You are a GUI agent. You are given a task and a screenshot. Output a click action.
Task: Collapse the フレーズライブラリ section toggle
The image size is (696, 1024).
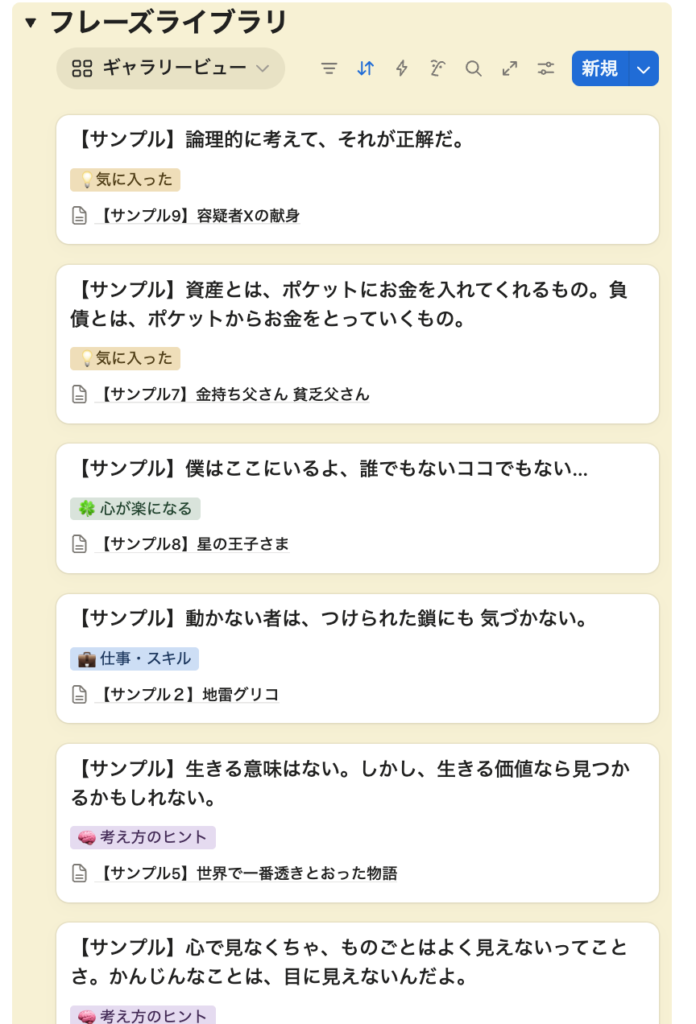click(30, 22)
